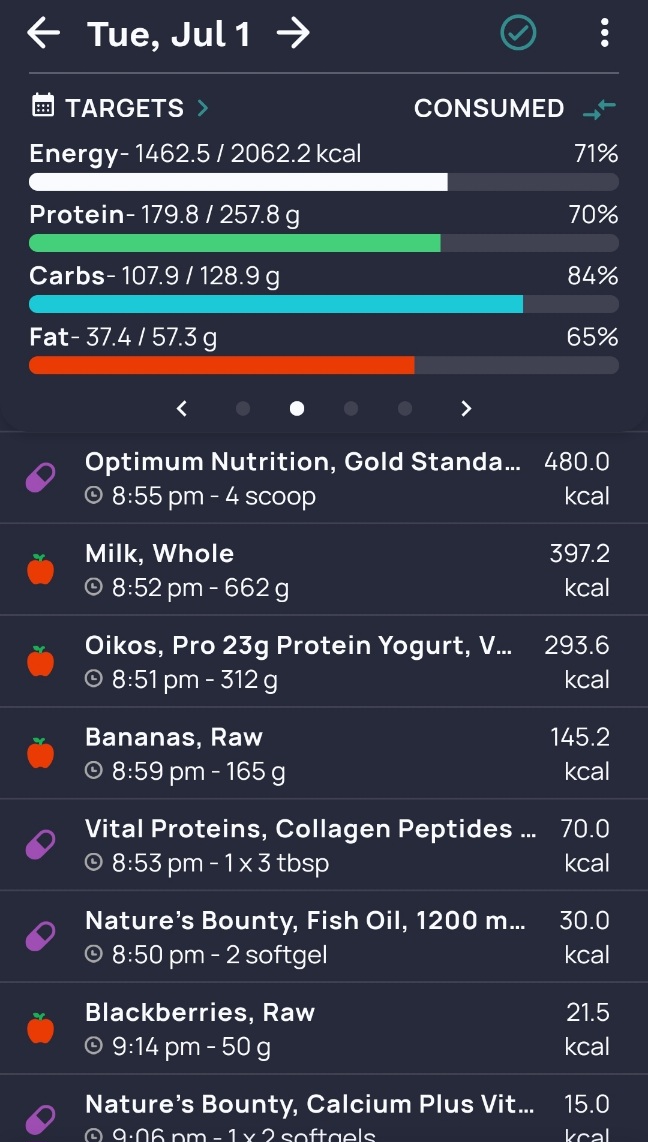Open the Blackberries, Raw entry
The image size is (648, 1142).
click(x=324, y=1028)
